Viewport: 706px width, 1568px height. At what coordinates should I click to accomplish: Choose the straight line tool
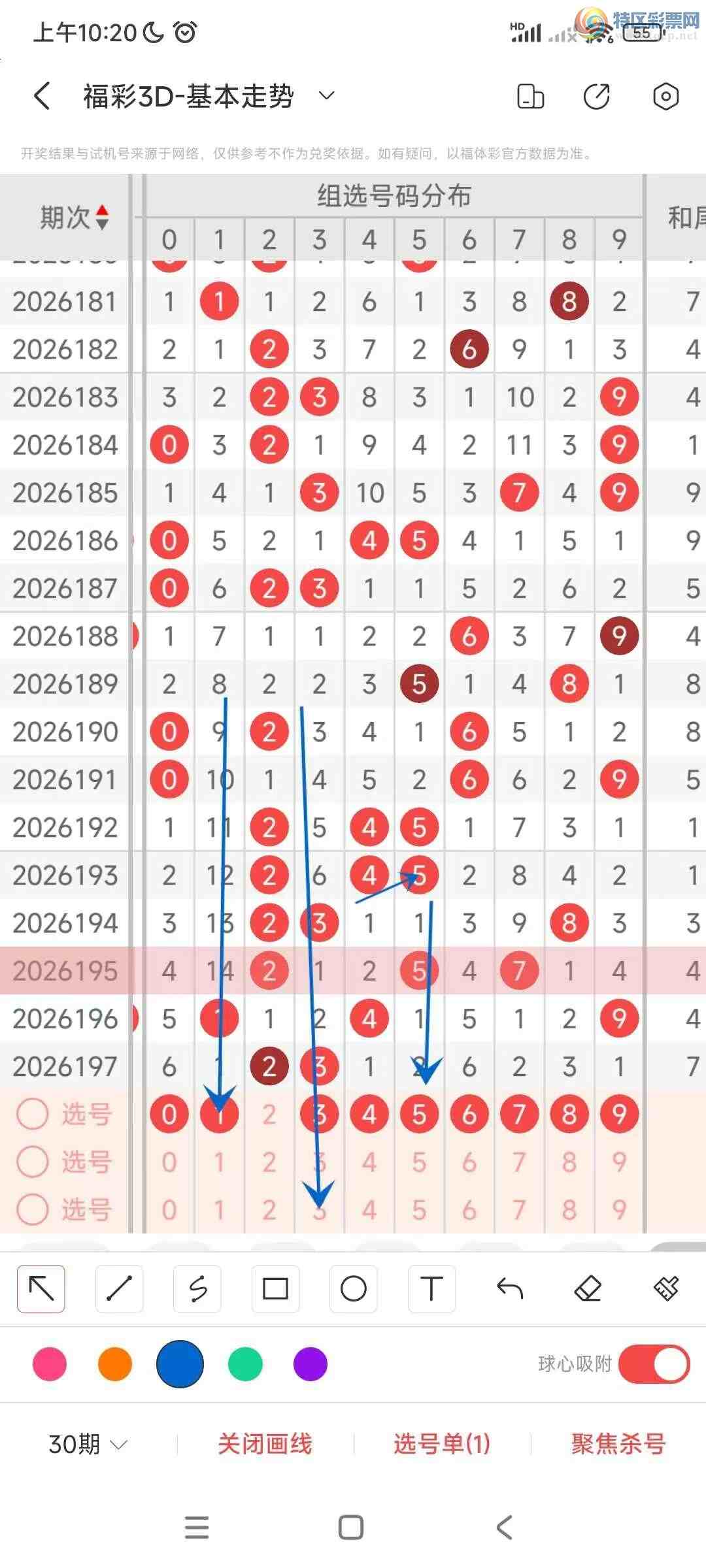tap(119, 1289)
